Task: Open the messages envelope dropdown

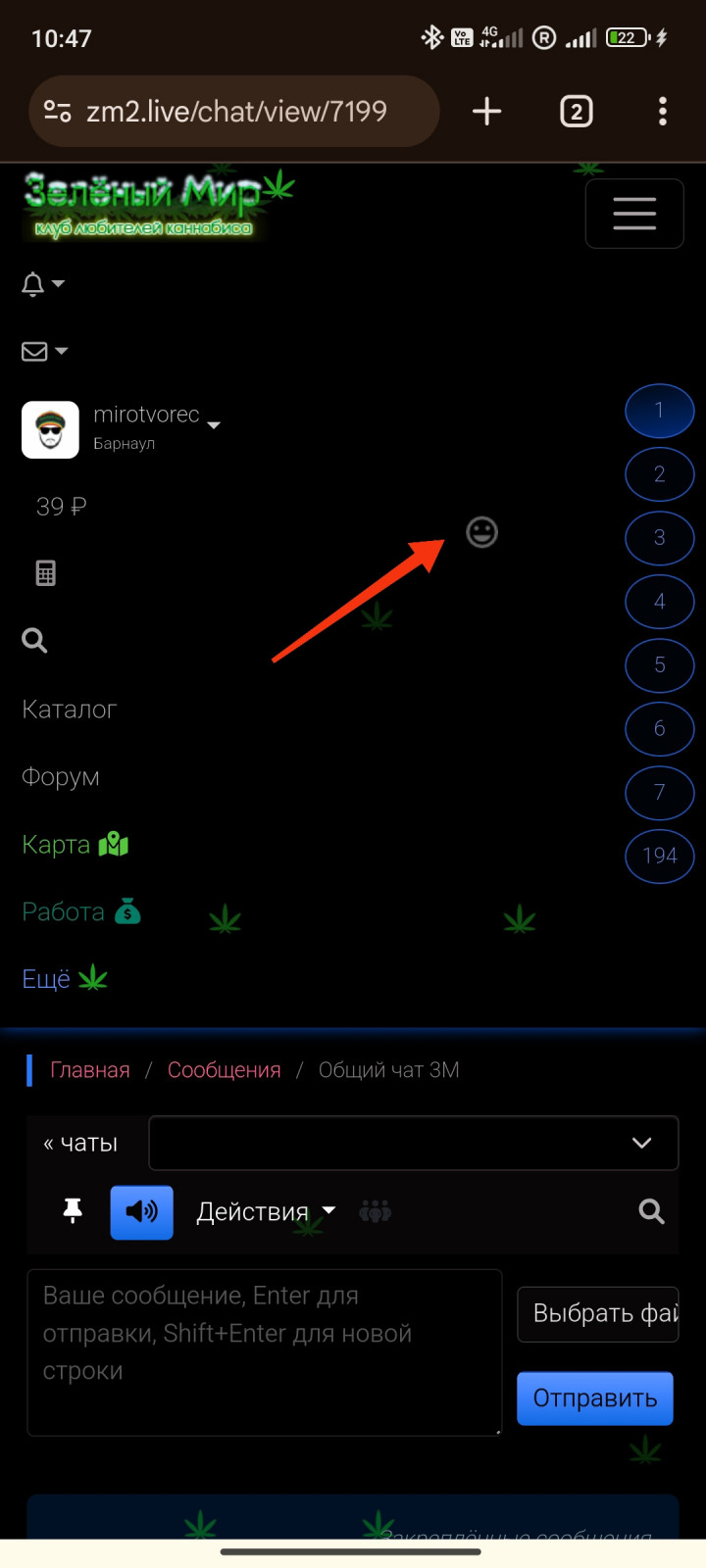Action: (x=44, y=351)
